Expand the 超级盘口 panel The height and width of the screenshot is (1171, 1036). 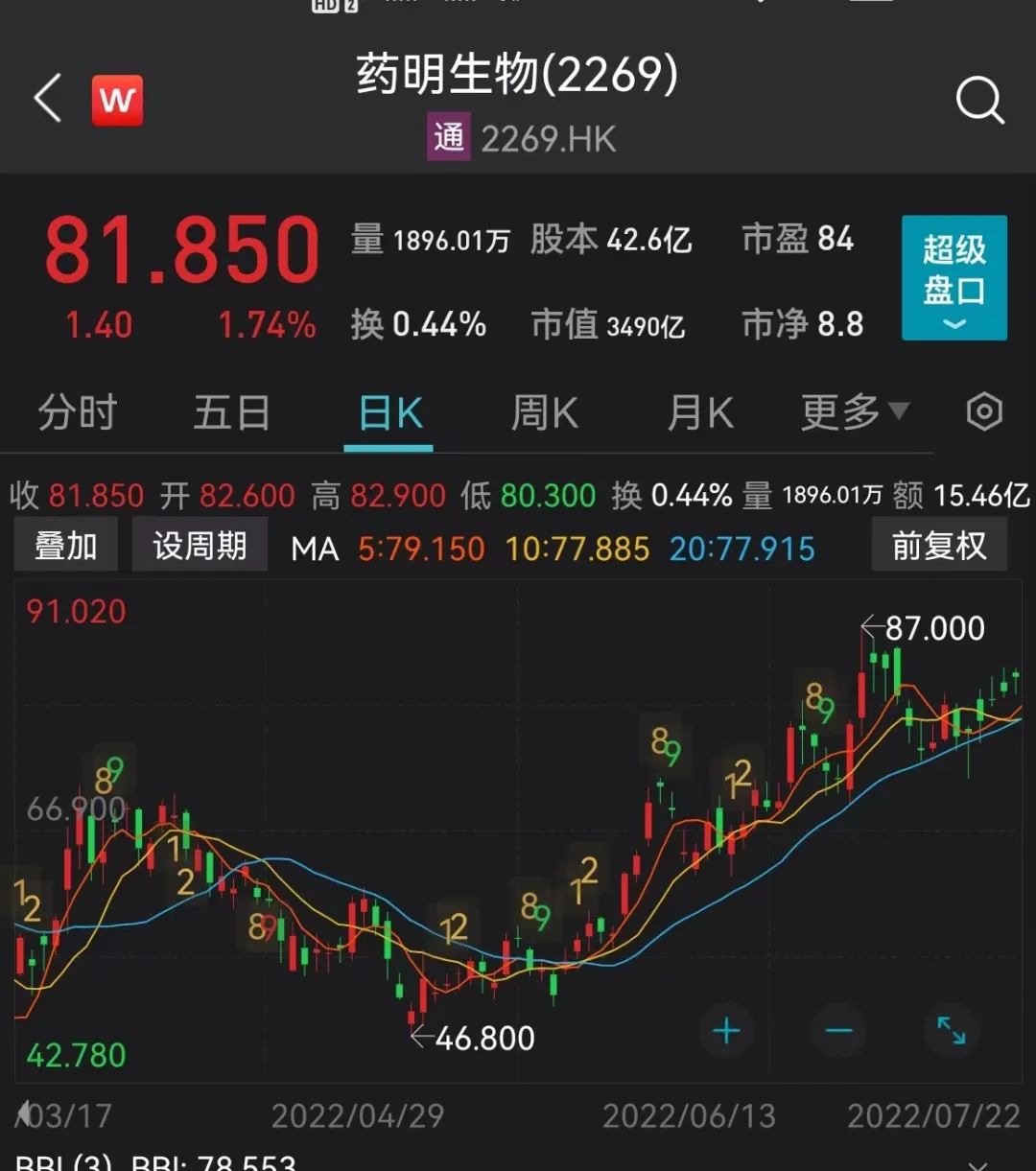(x=954, y=278)
